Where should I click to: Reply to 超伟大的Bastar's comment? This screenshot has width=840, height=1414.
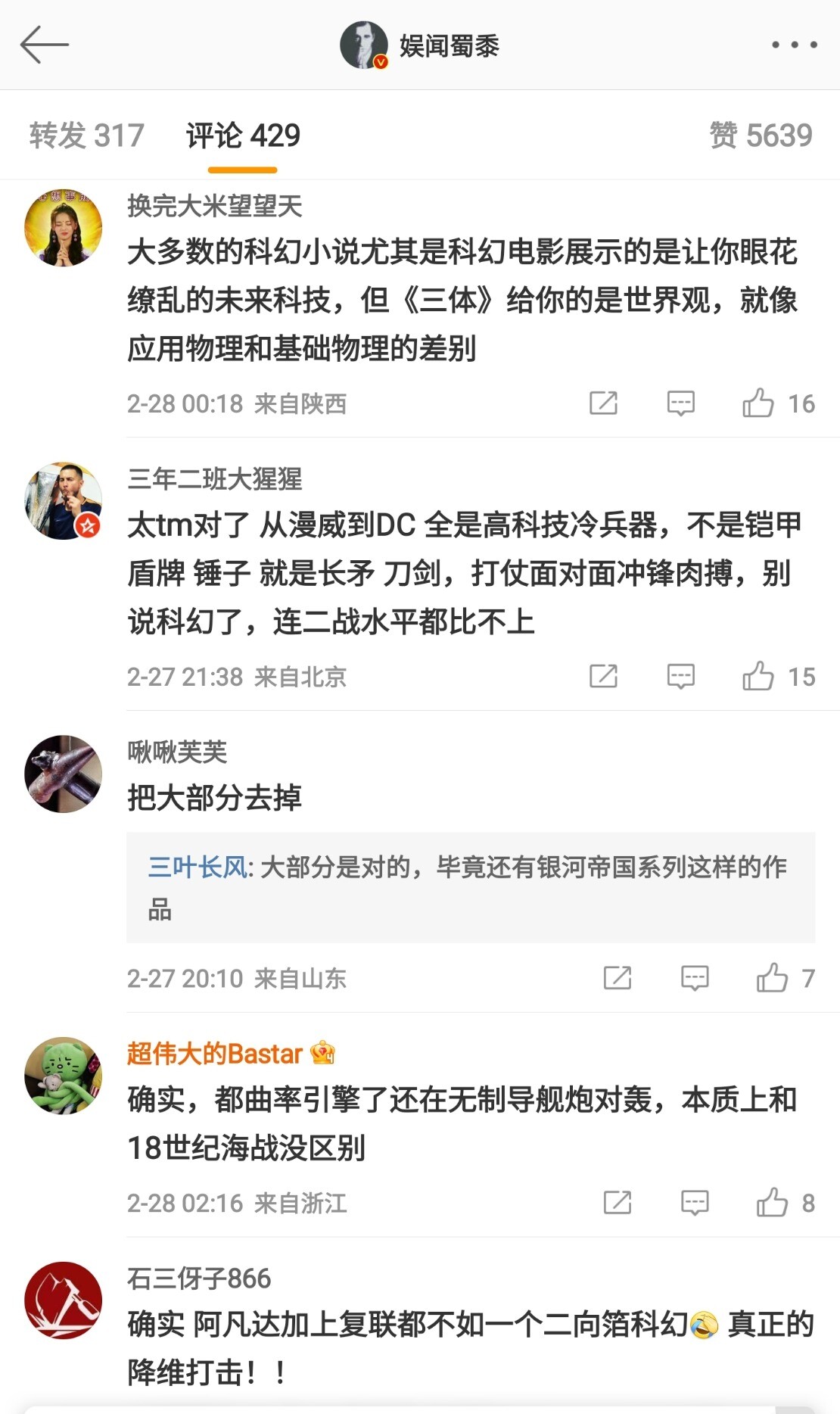coord(695,1203)
